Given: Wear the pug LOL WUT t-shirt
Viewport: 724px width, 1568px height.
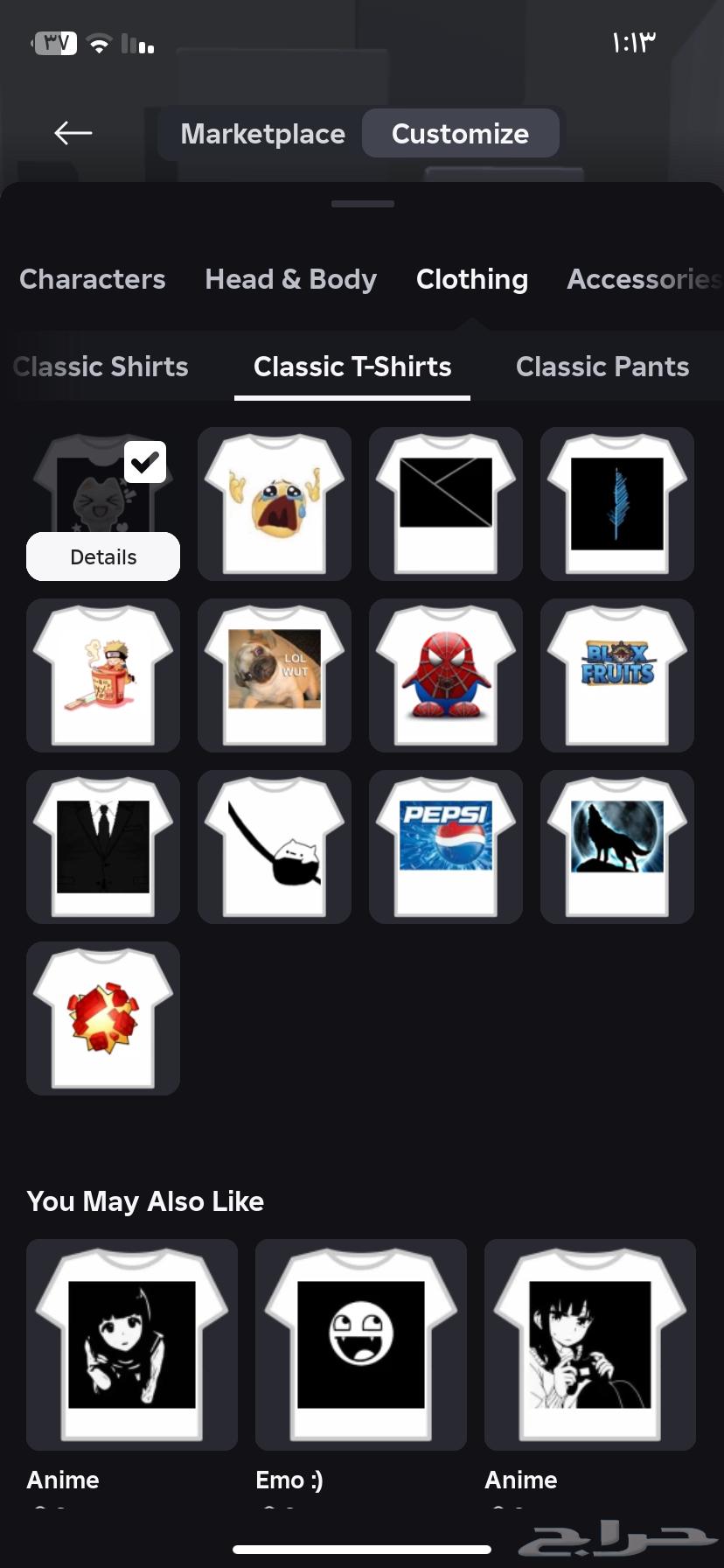Looking at the screenshot, I should point(275,675).
